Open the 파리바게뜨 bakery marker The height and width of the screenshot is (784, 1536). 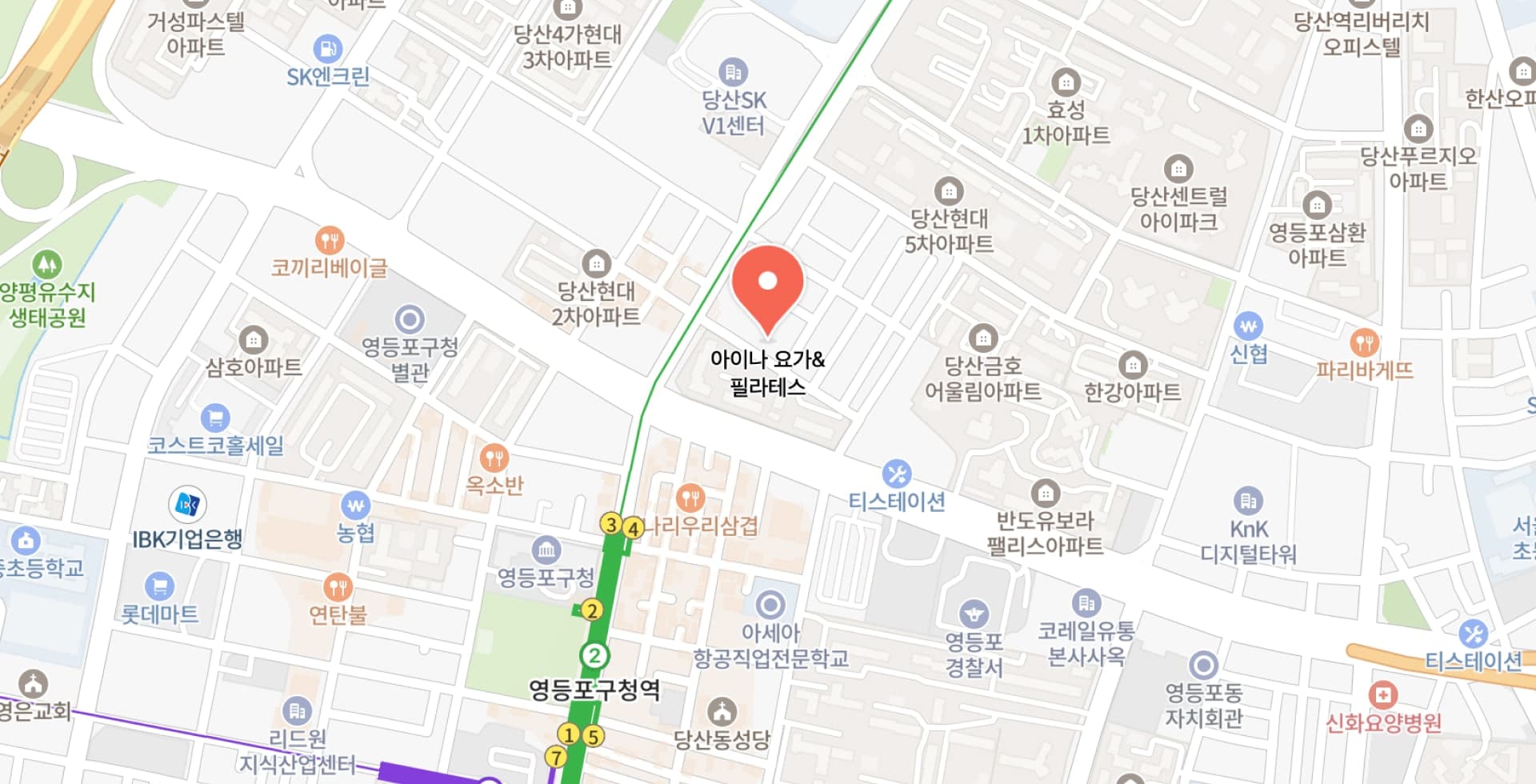(x=1364, y=343)
